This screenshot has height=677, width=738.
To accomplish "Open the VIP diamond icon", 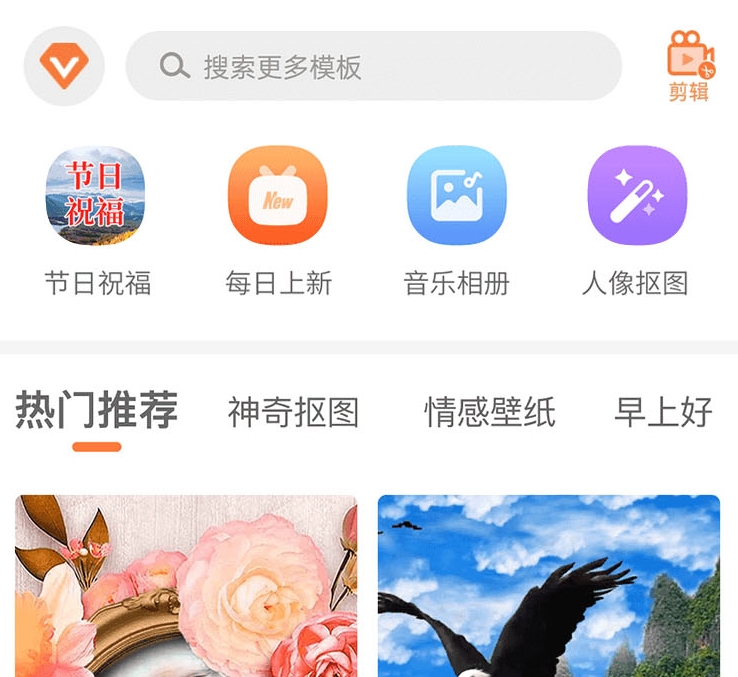I will tap(63, 66).
